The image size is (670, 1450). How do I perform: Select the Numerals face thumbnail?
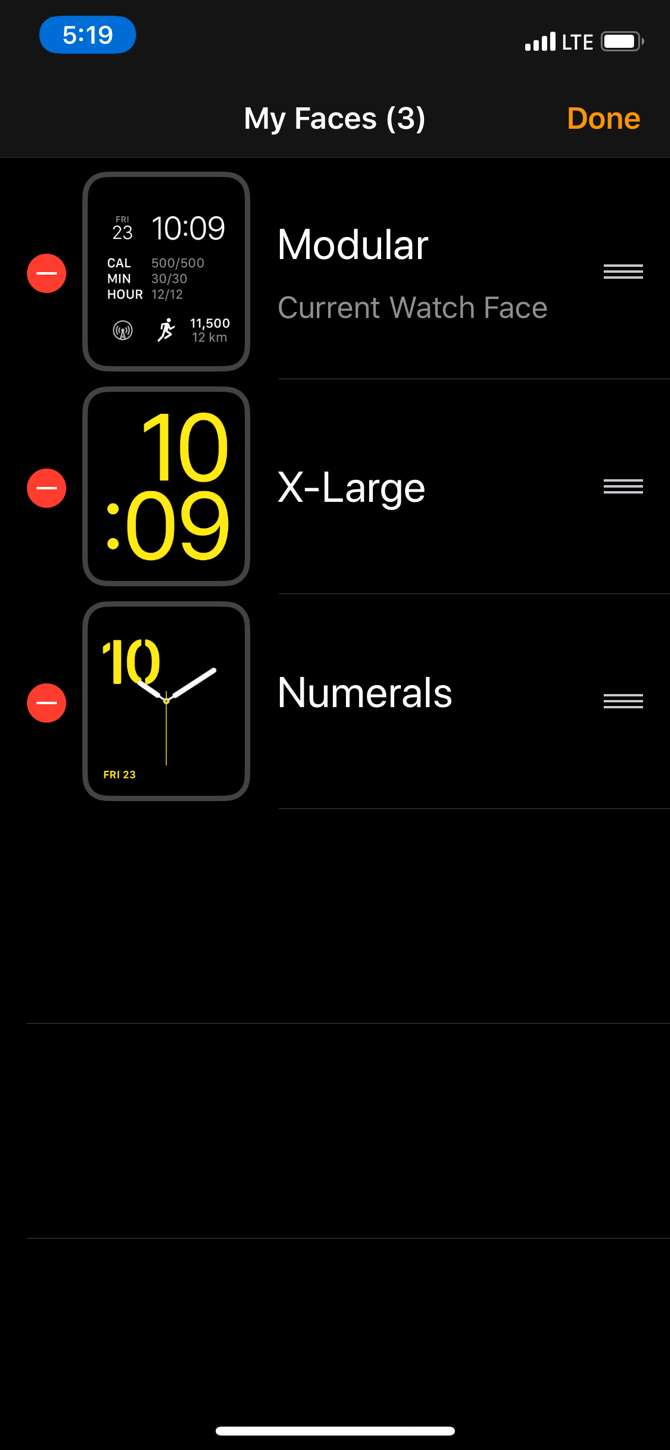coord(166,701)
